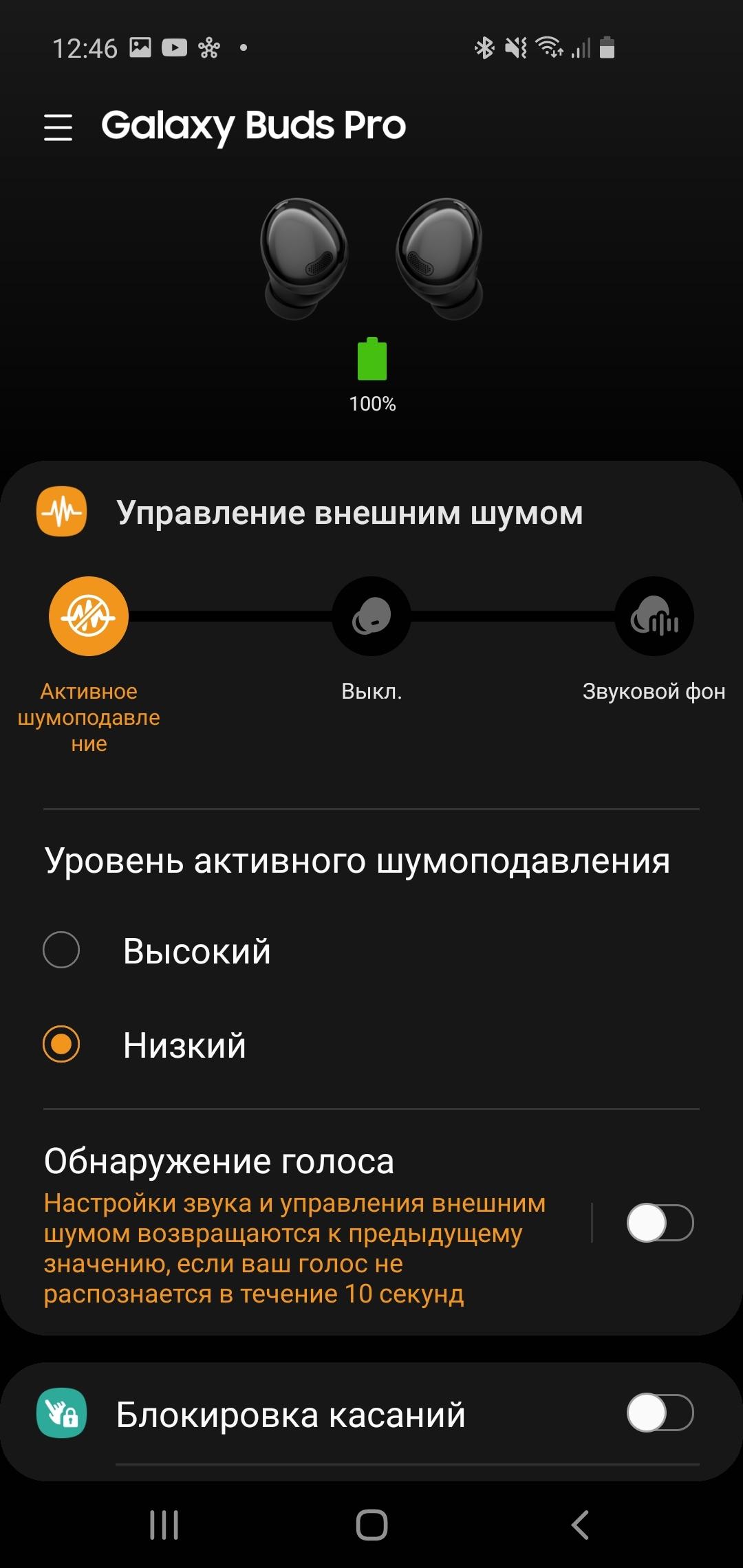Screen dimensions: 743x1568
Task: Toggle the Обнаружение голоса switch
Action: point(659,1223)
